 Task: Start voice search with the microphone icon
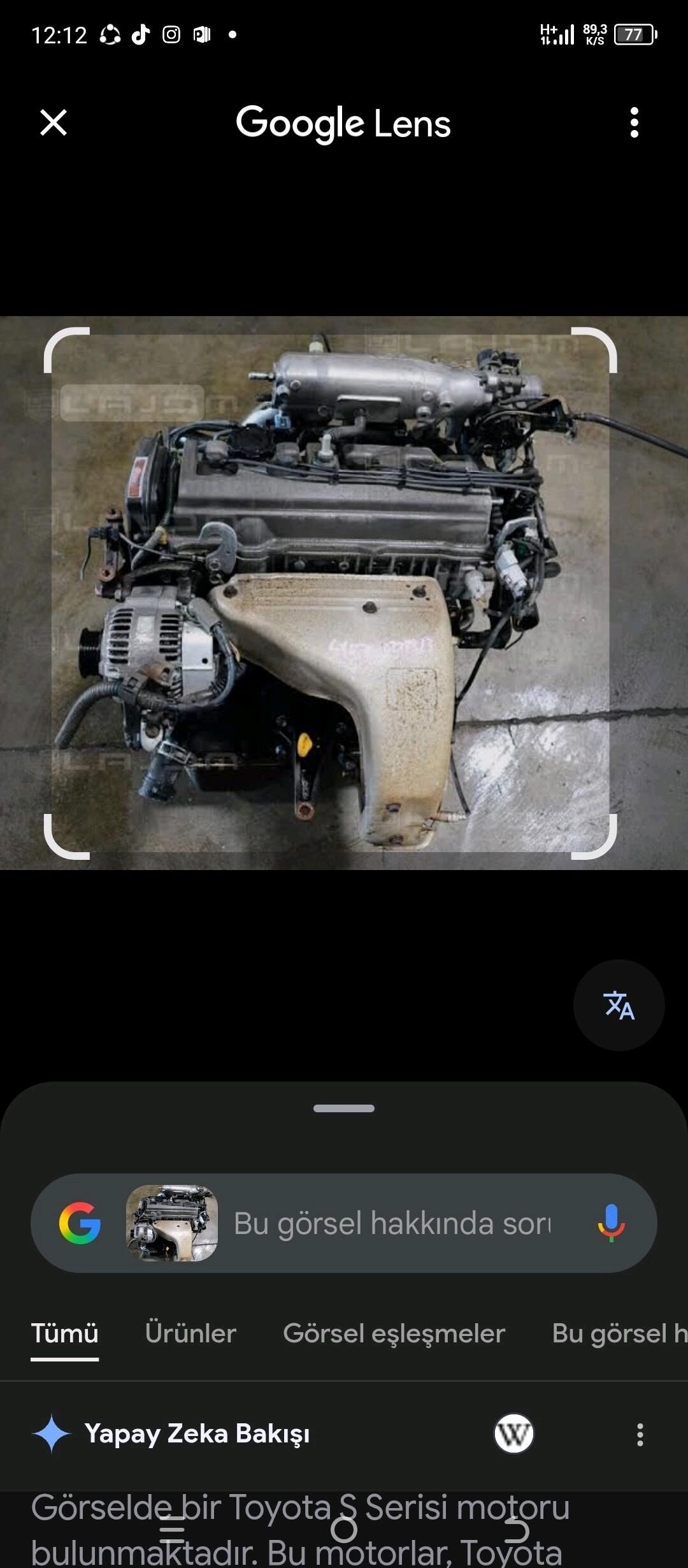[611, 1223]
